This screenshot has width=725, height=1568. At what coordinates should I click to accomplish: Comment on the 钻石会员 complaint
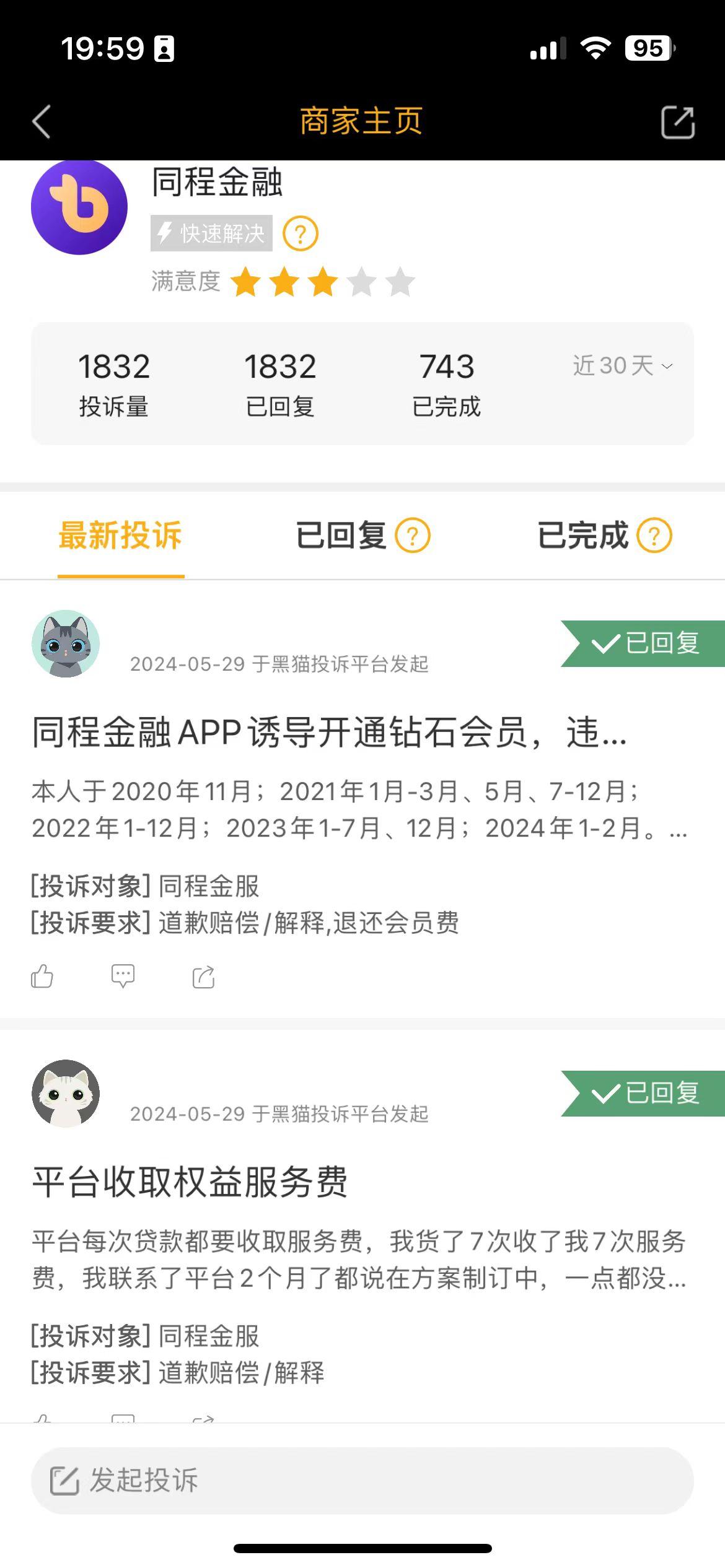coord(123,977)
